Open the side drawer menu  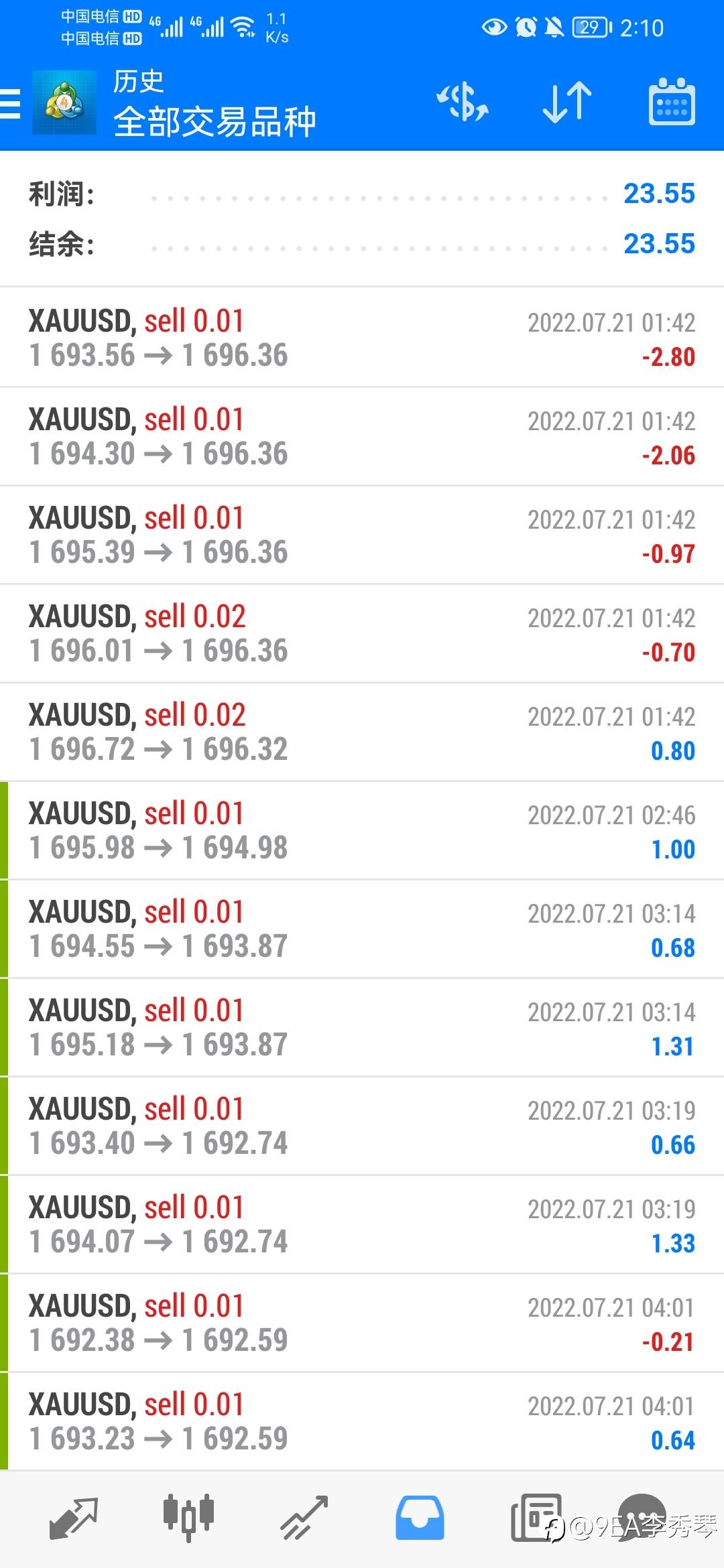pos(11,103)
